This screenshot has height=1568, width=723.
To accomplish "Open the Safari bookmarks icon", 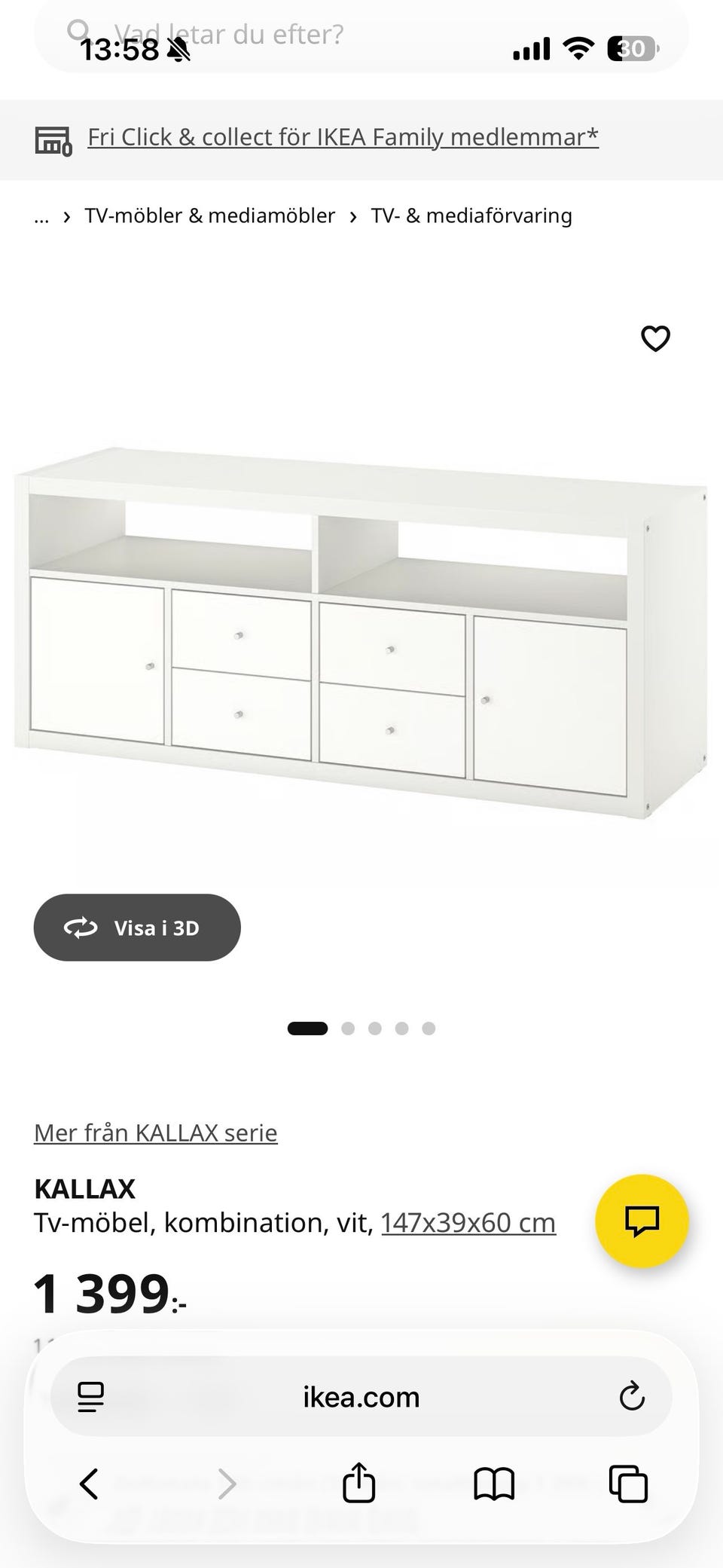I will [493, 1484].
